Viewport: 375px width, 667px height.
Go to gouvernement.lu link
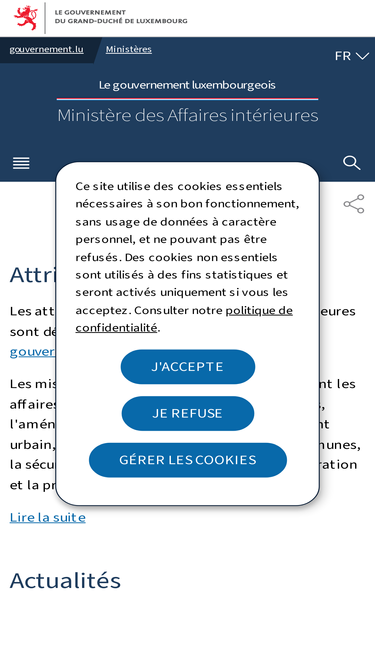click(x=46, y=49)
